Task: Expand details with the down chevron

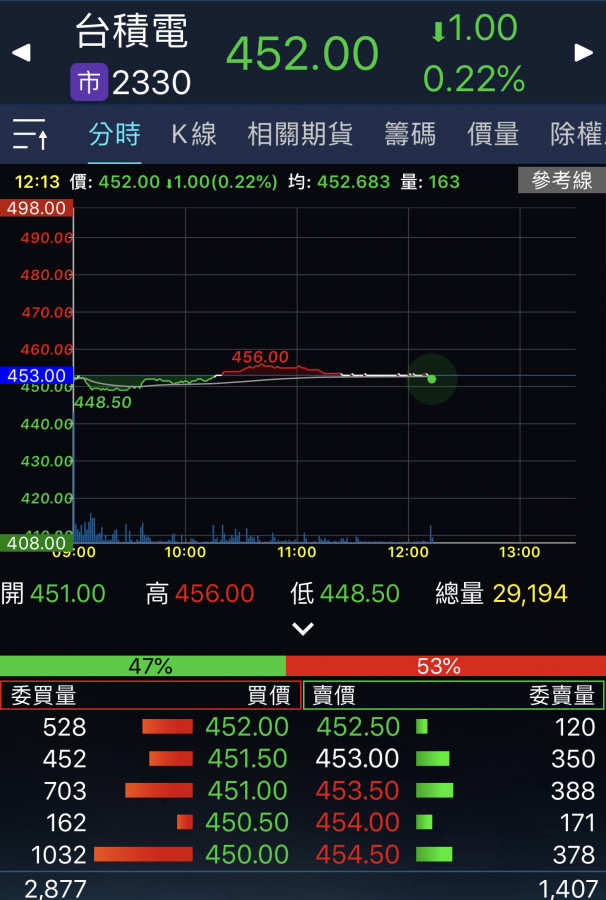Action: point(303,629)
